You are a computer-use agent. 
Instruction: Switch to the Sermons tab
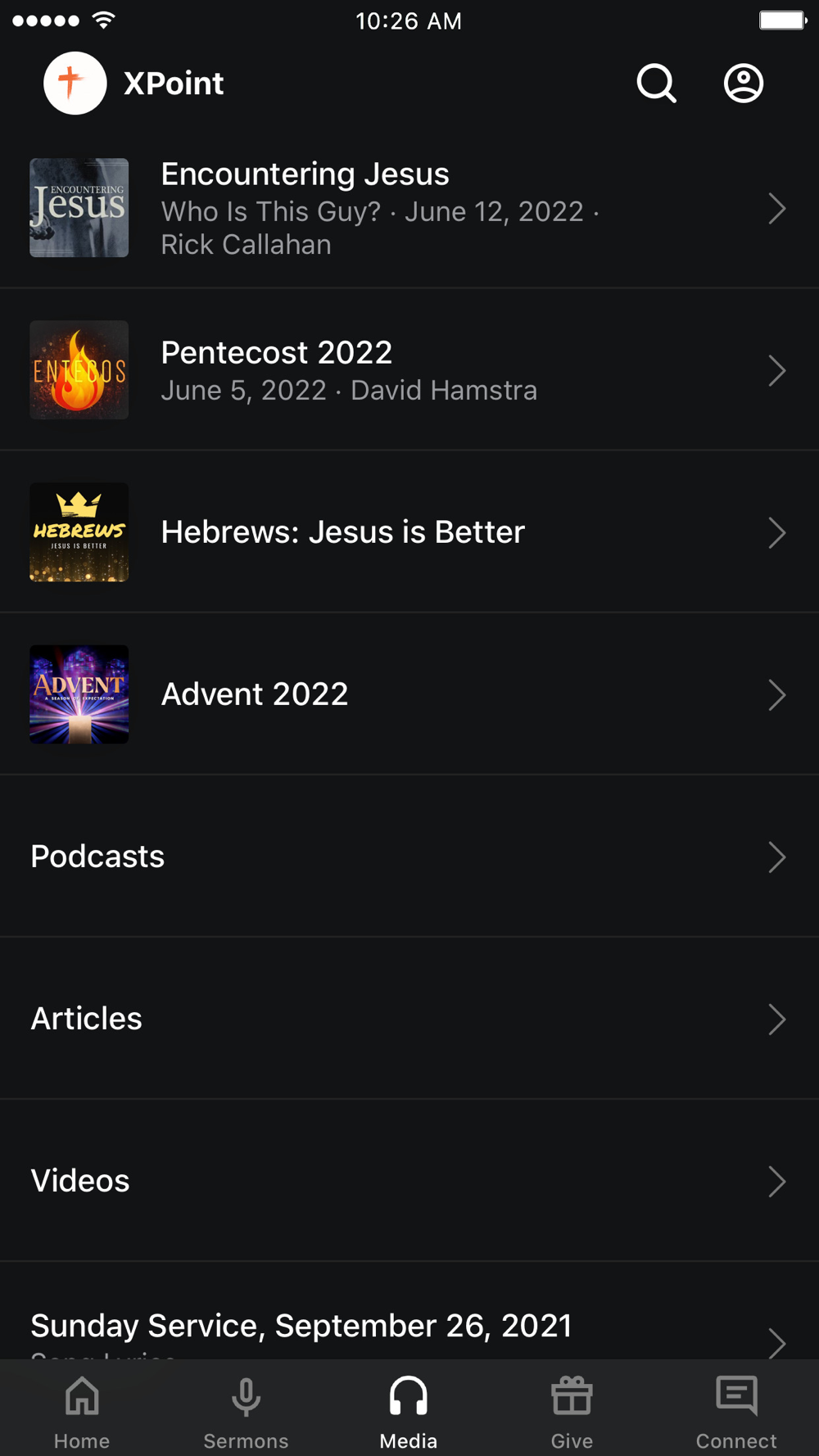pos(246,1412)
